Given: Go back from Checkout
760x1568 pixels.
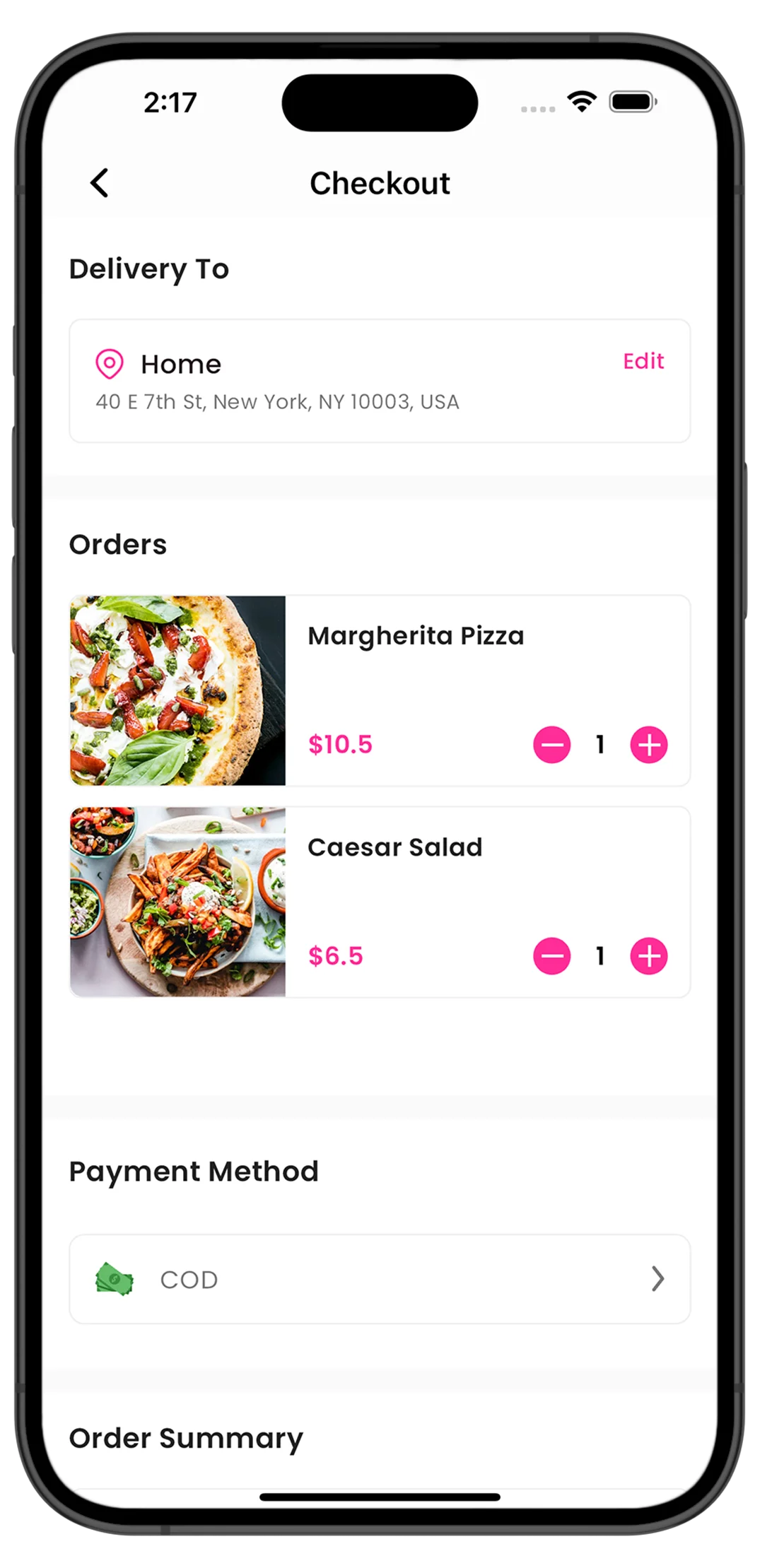Looking at the screenshot, I should [x=100, y=183].
